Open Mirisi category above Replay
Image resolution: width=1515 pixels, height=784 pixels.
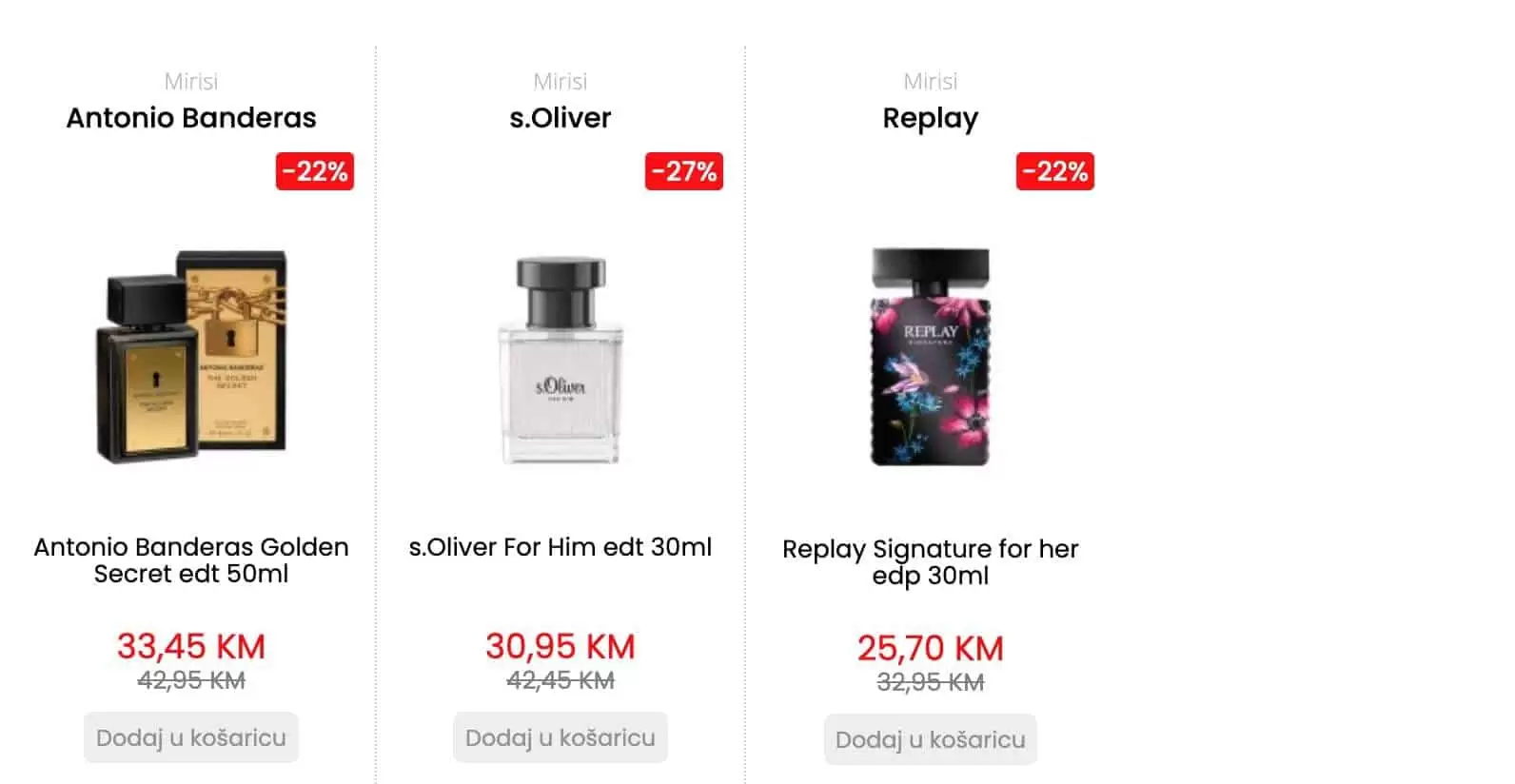click(930, 81)
